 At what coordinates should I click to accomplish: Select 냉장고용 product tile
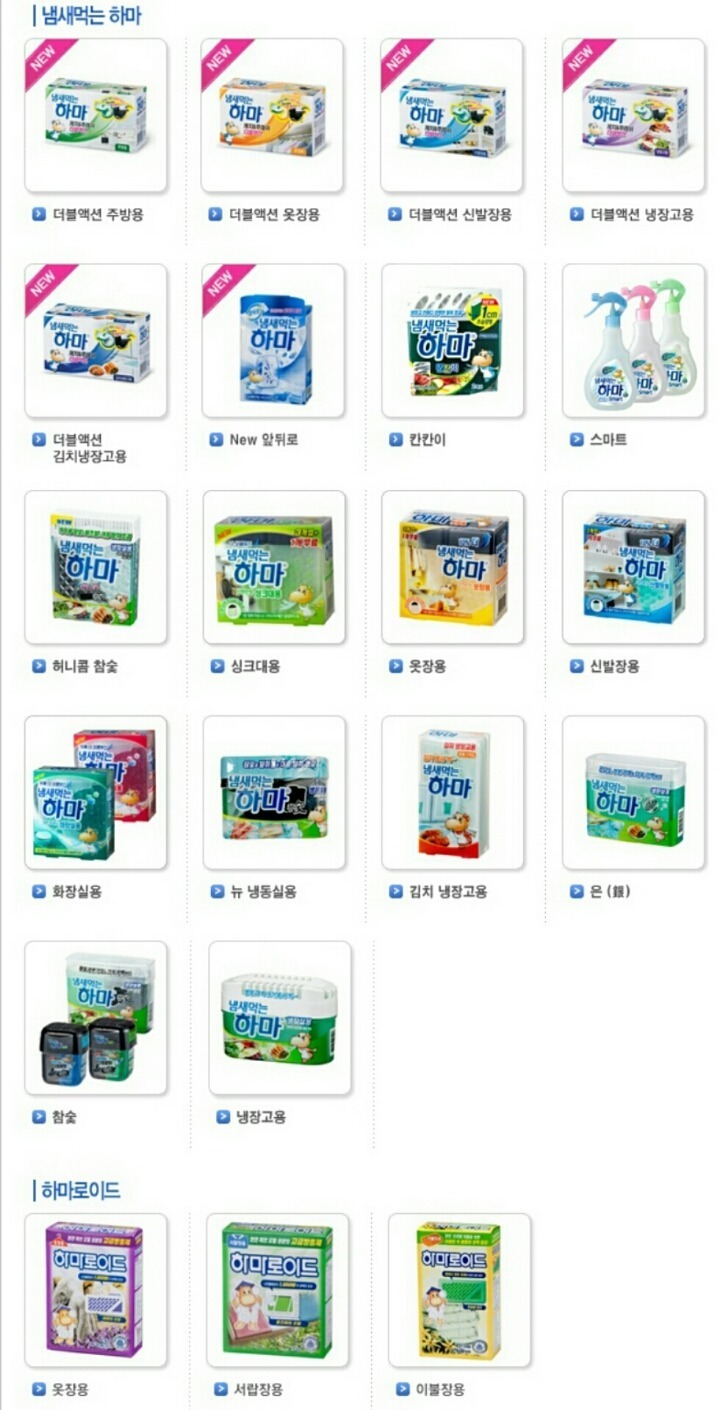click(x=280, y=1018)
